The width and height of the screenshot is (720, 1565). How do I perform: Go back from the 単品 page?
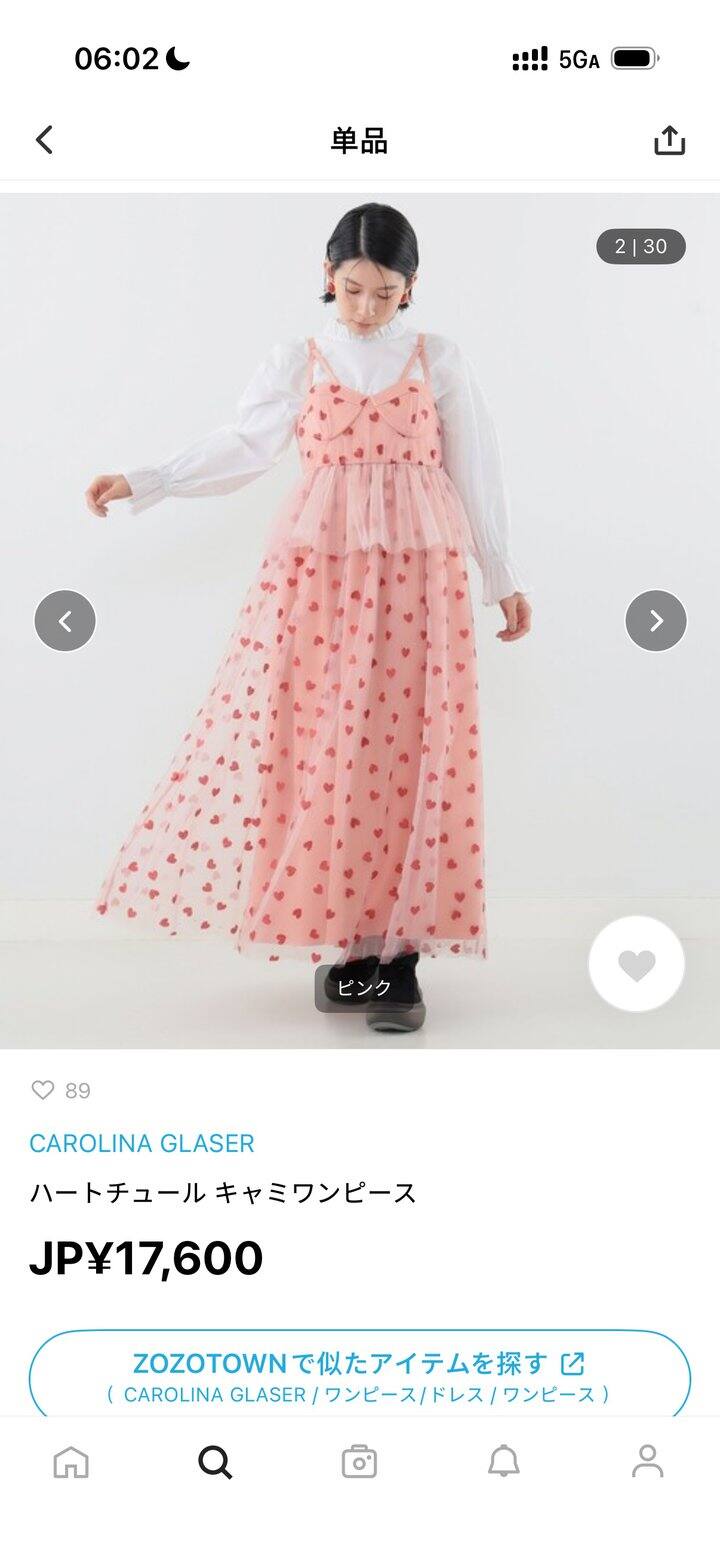point(44,140)
